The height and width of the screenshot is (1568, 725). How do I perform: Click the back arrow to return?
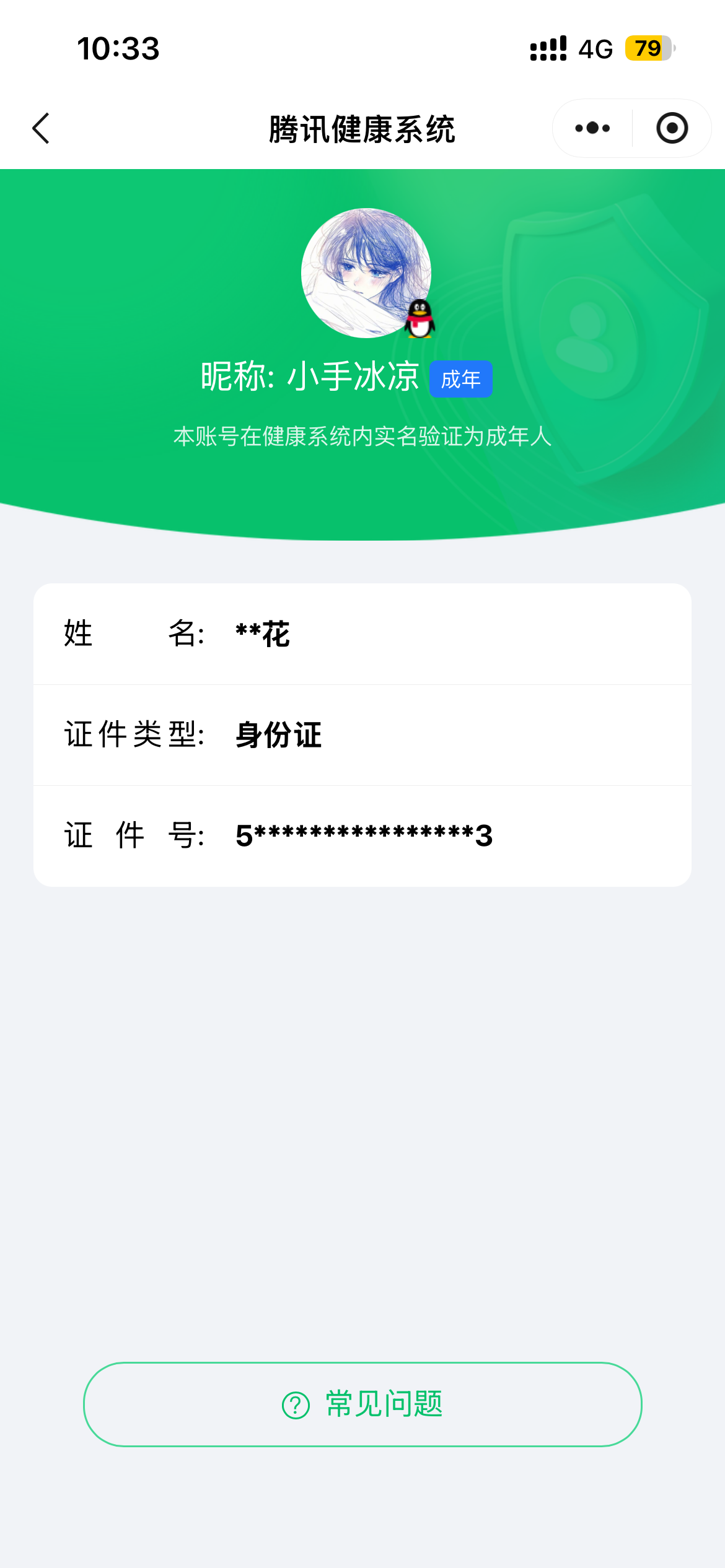[40, 128]
